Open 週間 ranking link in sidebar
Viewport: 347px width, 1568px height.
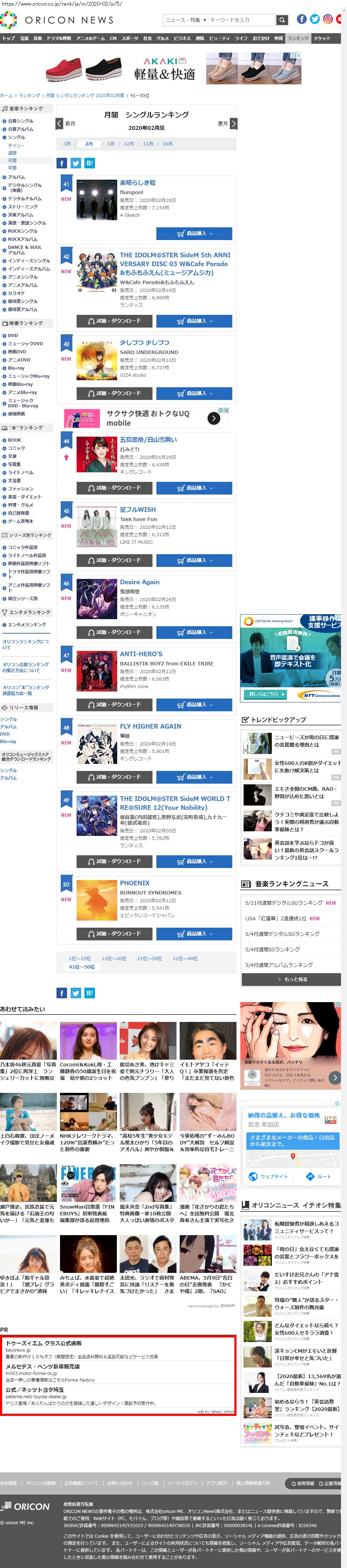(x=12, y=154)
